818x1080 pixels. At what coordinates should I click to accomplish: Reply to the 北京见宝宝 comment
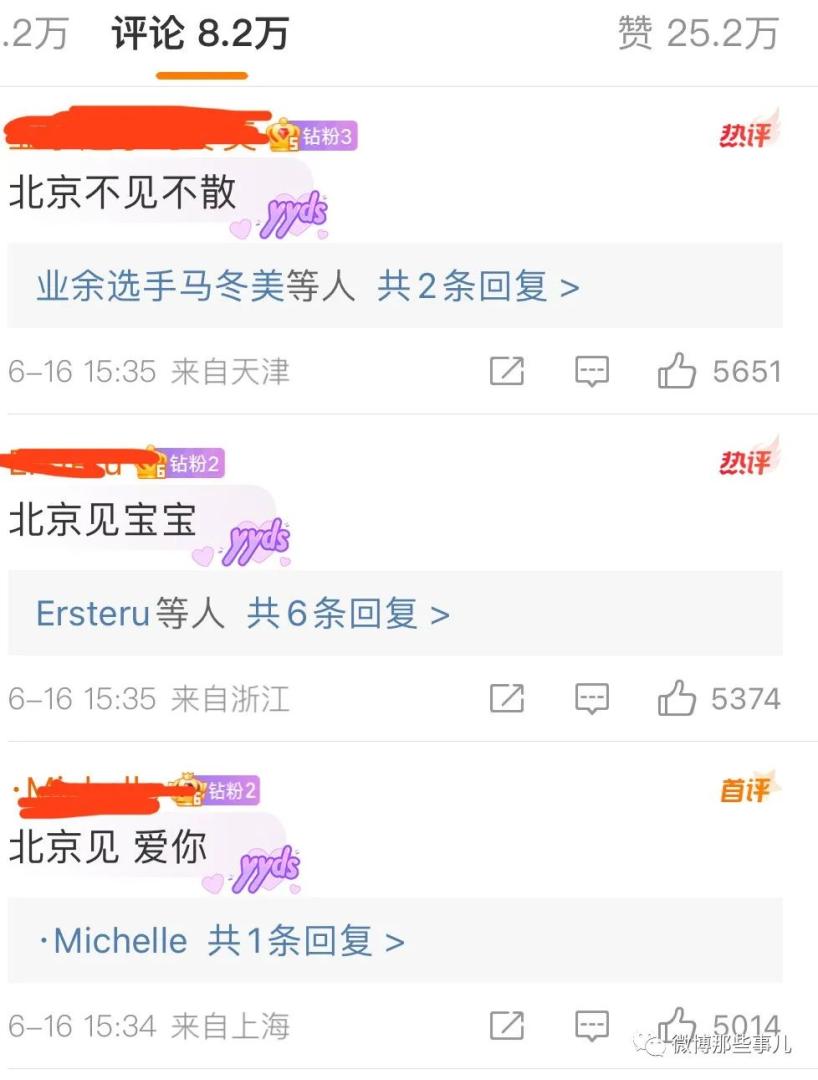(592, 698)
